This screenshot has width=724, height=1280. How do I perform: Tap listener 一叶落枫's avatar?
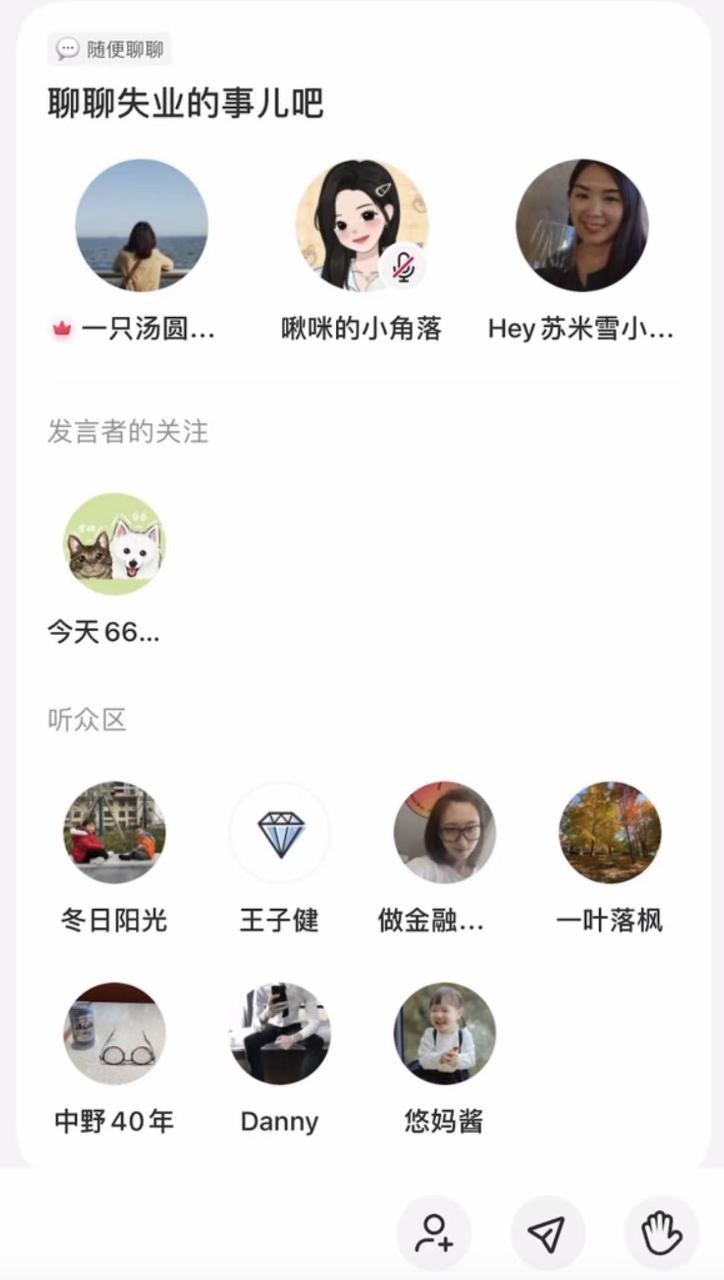coord(609,832)
